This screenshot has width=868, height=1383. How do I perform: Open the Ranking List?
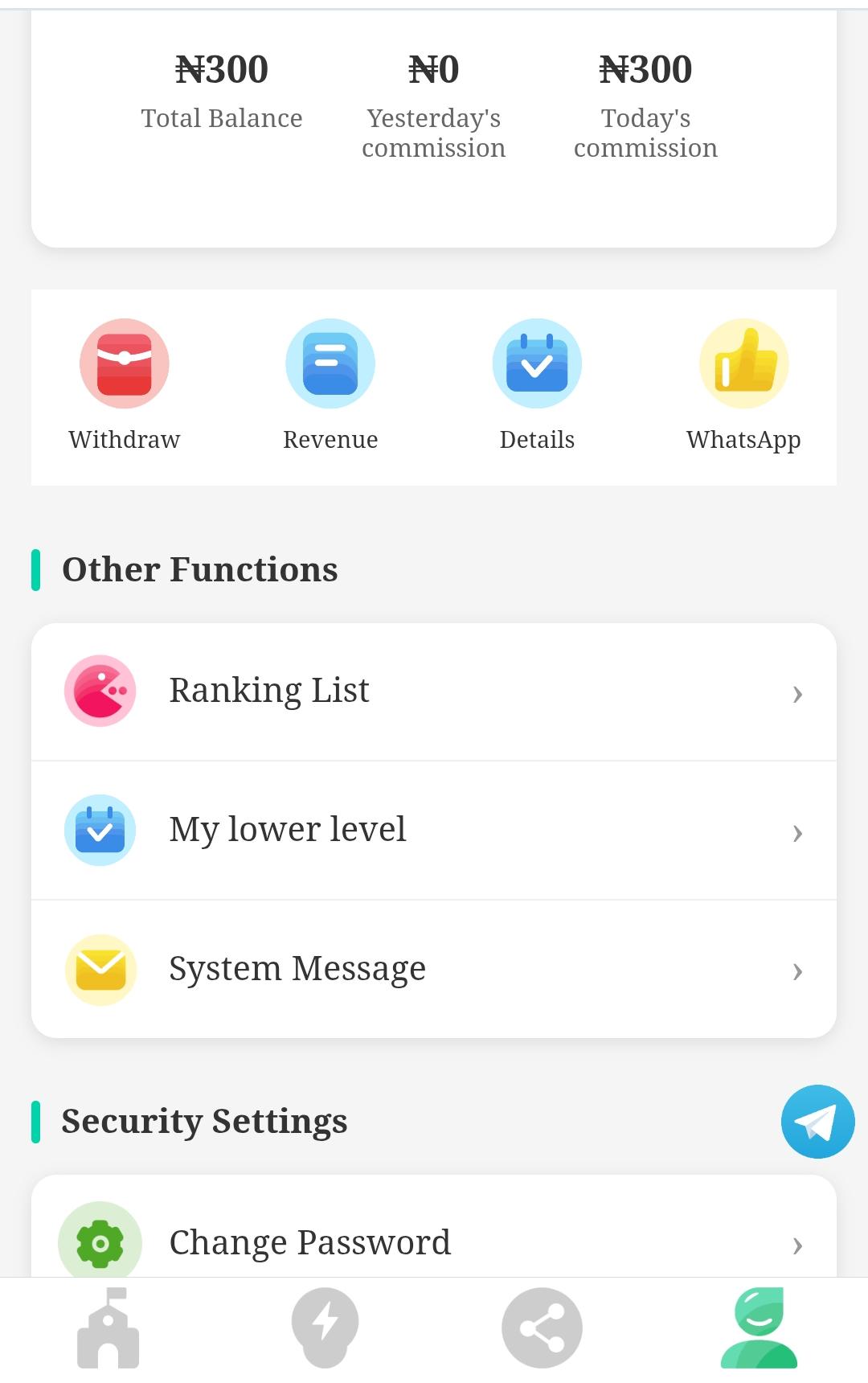click(434, 691)
